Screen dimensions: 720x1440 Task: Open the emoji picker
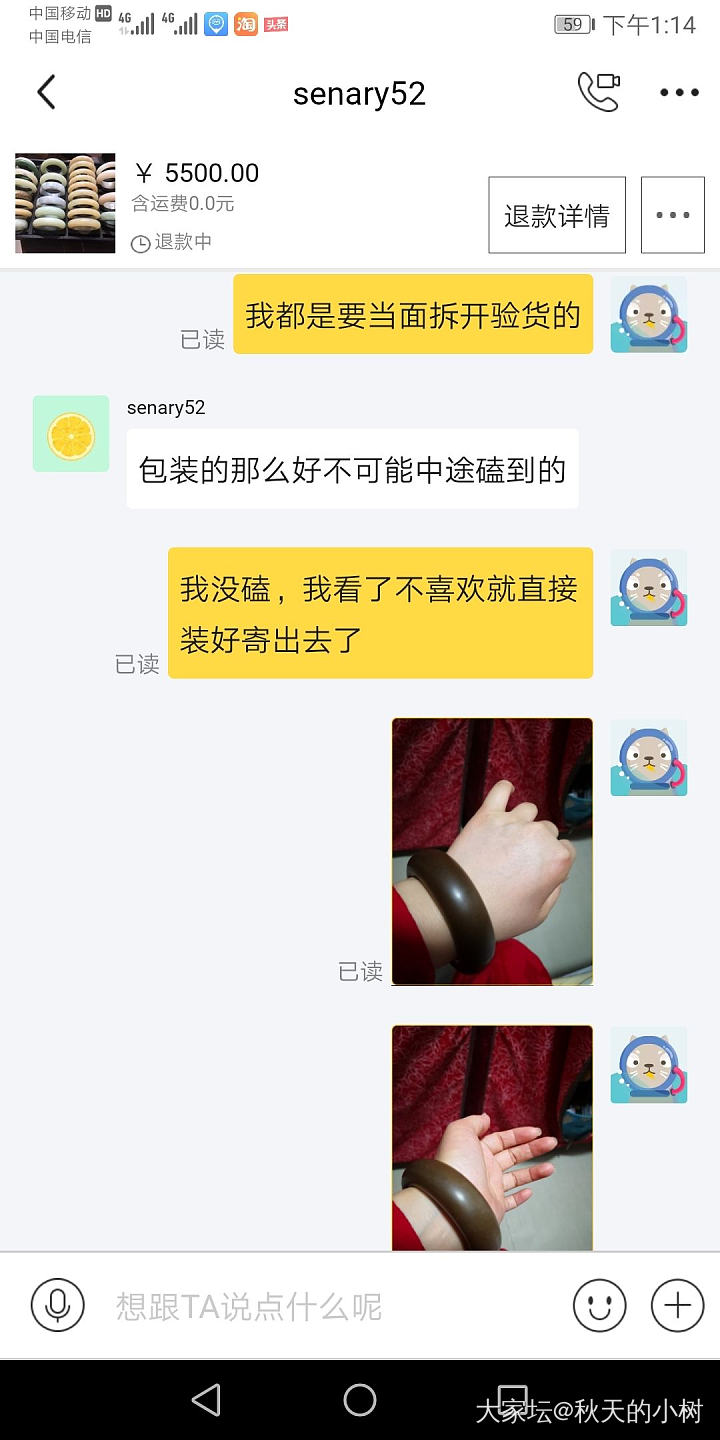pos(599,1305)
